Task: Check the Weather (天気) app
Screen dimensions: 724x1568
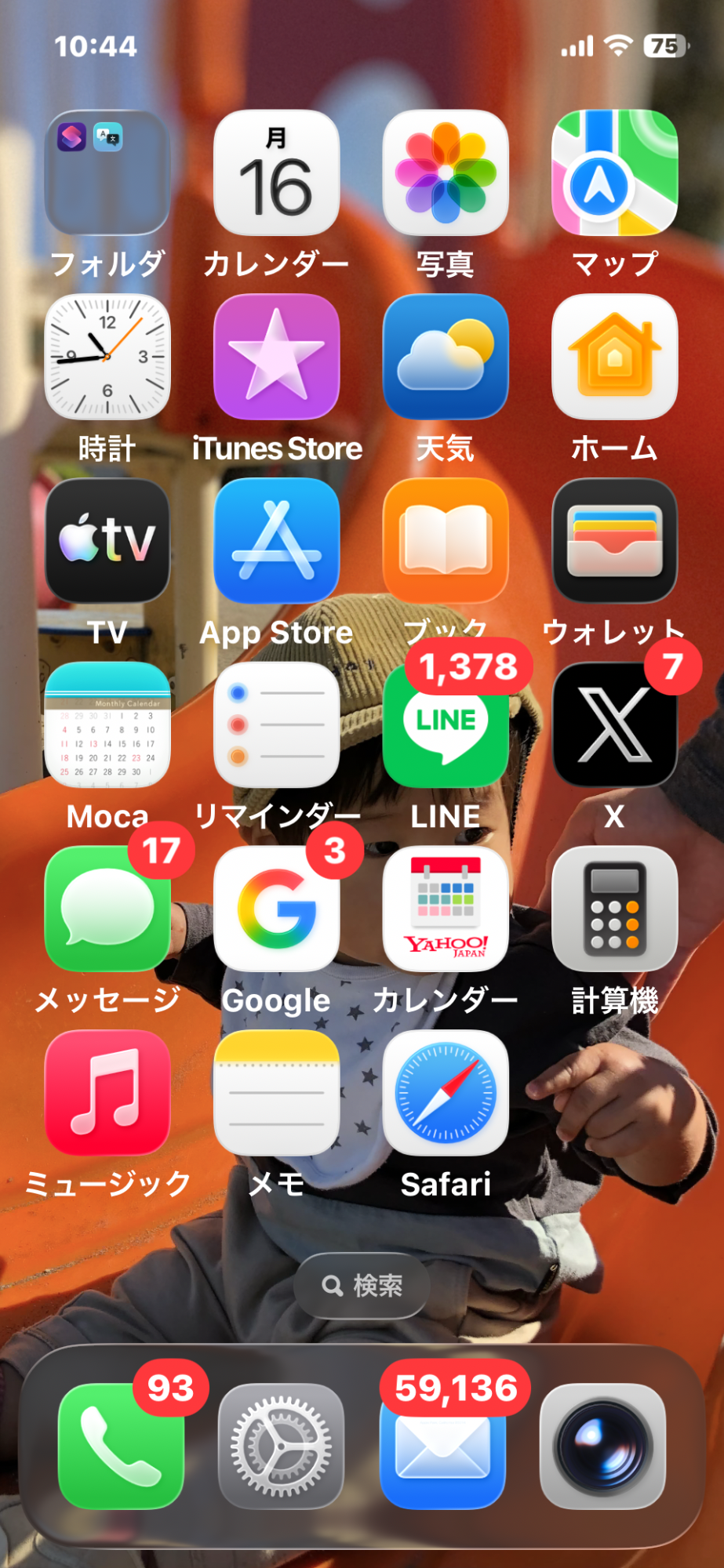Action: click(x=445, y=357)
